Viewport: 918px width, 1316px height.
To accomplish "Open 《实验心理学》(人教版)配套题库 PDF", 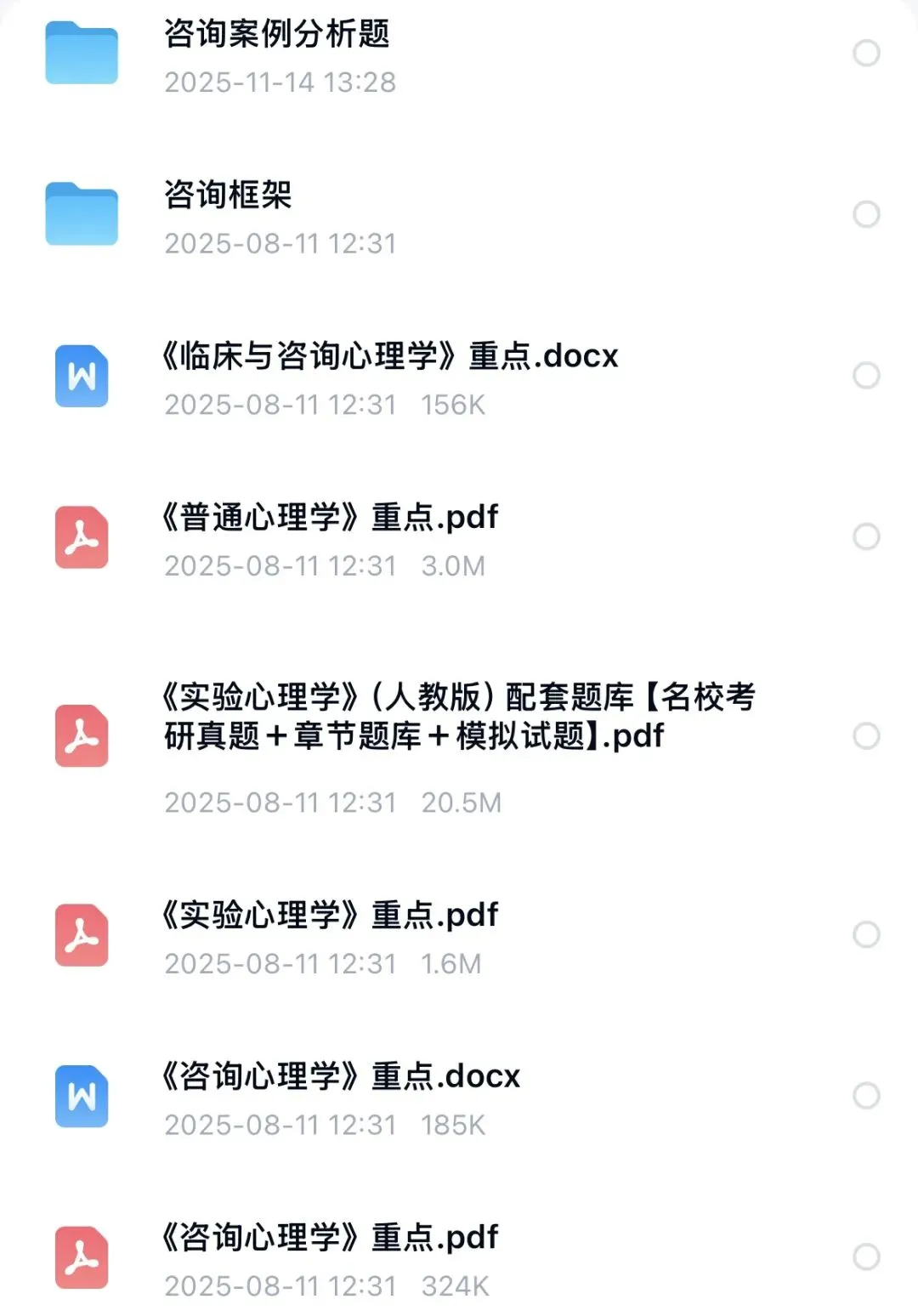I will tap(459, 716).
